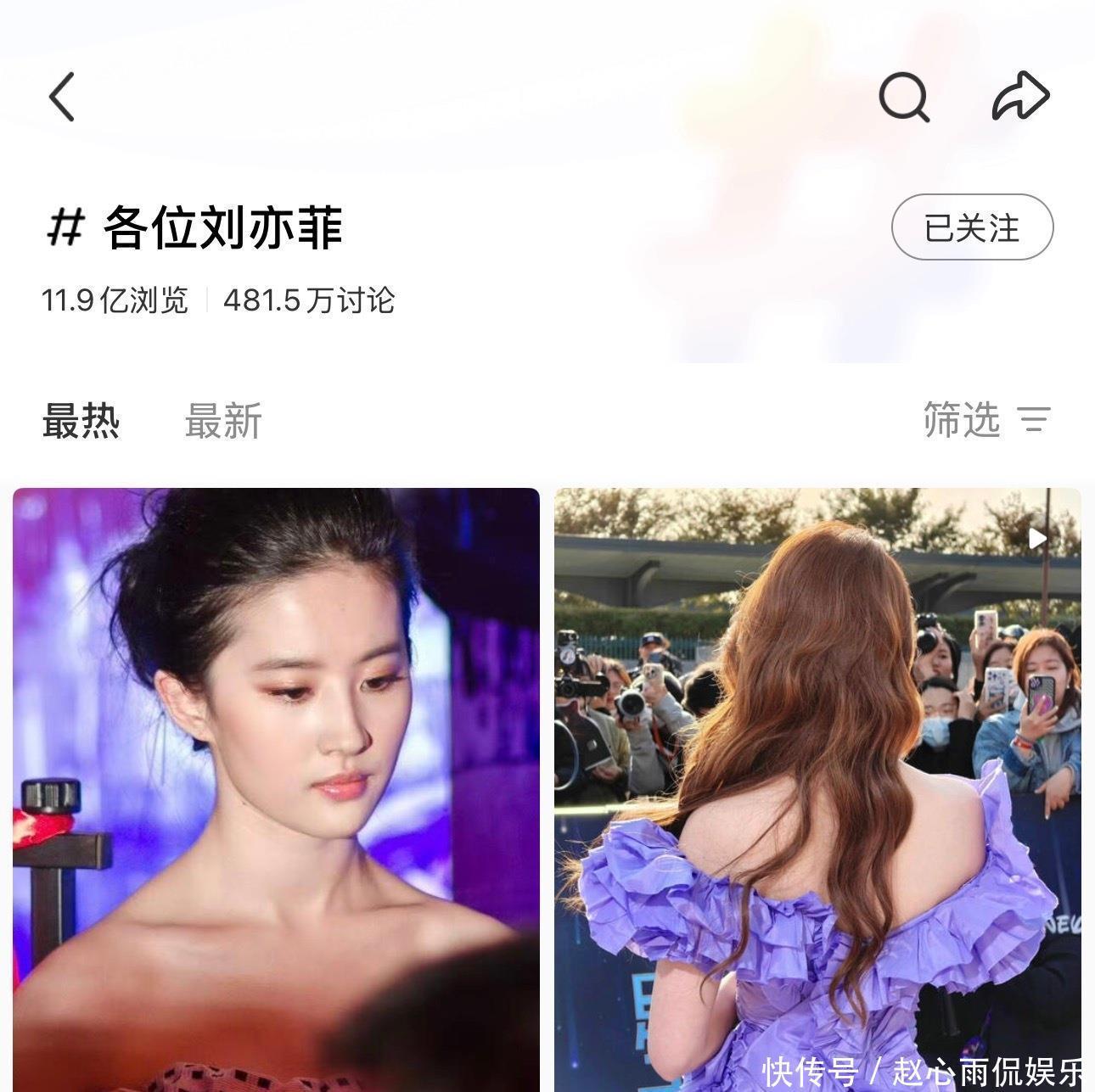
Task: Go back using the top-left arrow
Action: click(x=62, y=97)
